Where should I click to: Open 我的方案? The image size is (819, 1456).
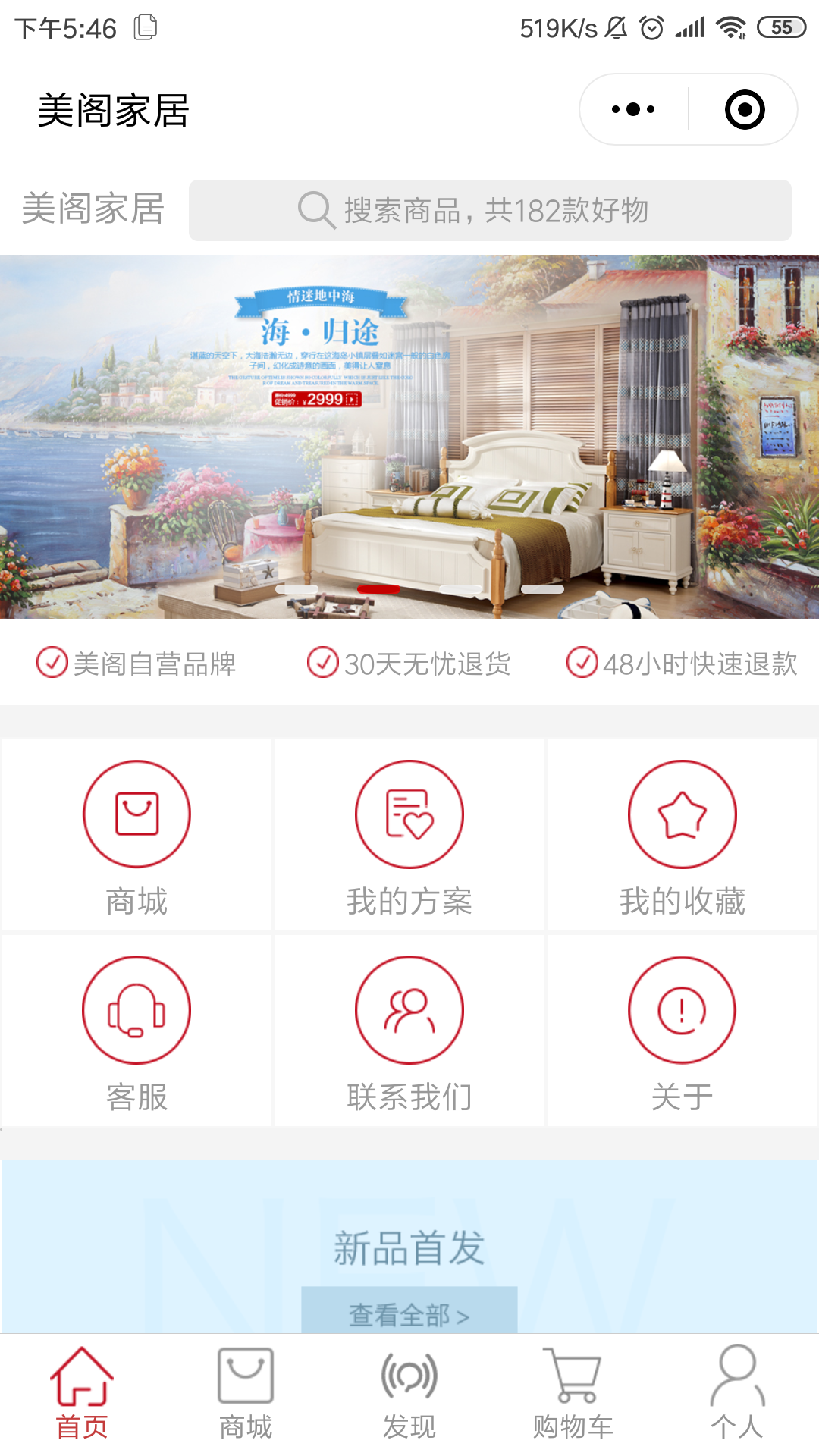(409, 834)
